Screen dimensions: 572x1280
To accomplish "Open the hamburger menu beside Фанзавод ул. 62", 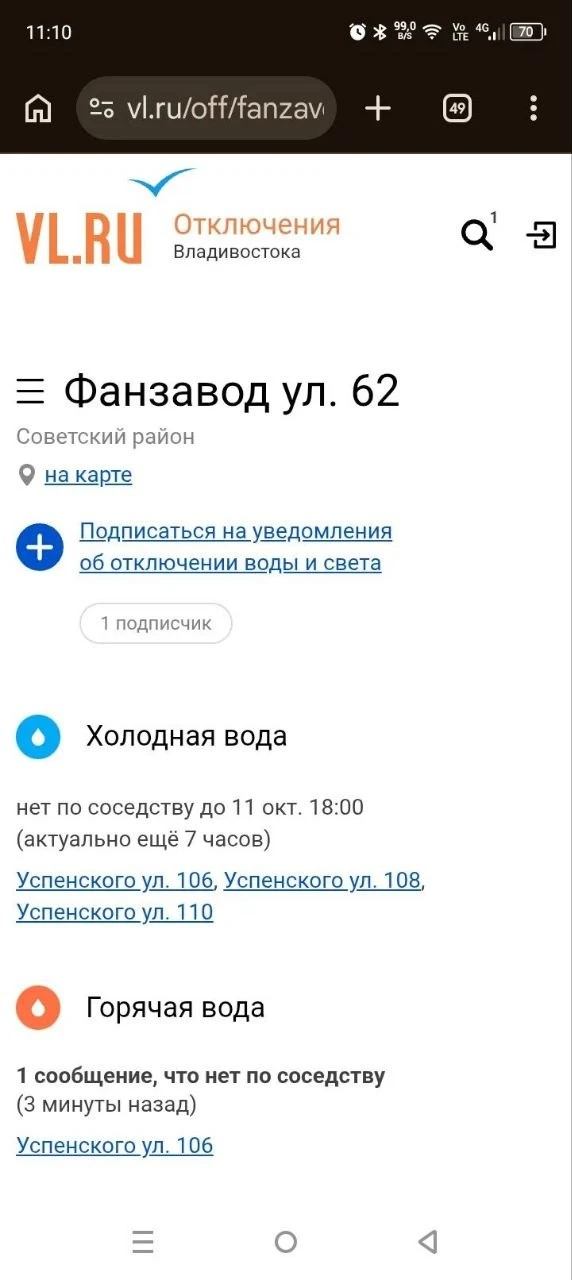I will point(31,391).
